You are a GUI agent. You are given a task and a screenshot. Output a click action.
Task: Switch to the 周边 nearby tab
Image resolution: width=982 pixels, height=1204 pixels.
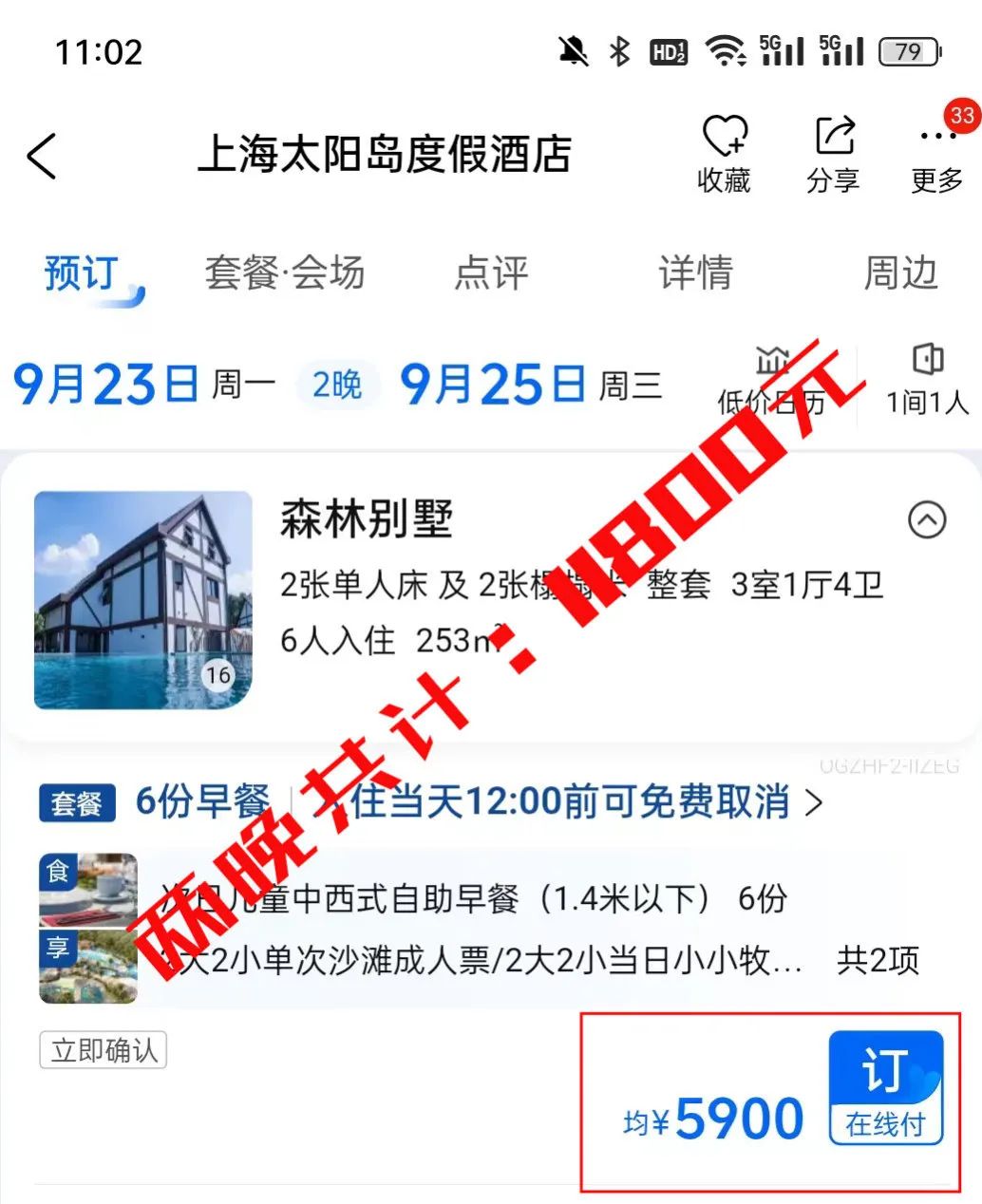click(899, 273)
